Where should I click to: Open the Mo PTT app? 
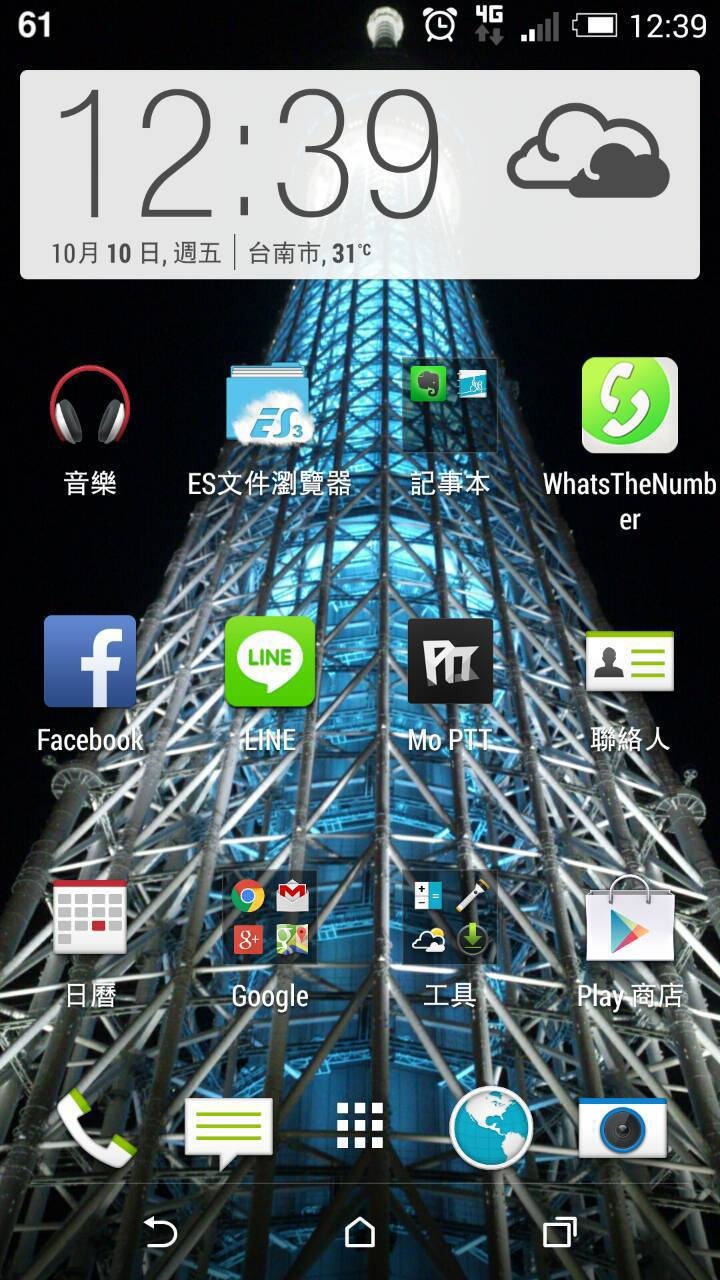coord(450,661)
